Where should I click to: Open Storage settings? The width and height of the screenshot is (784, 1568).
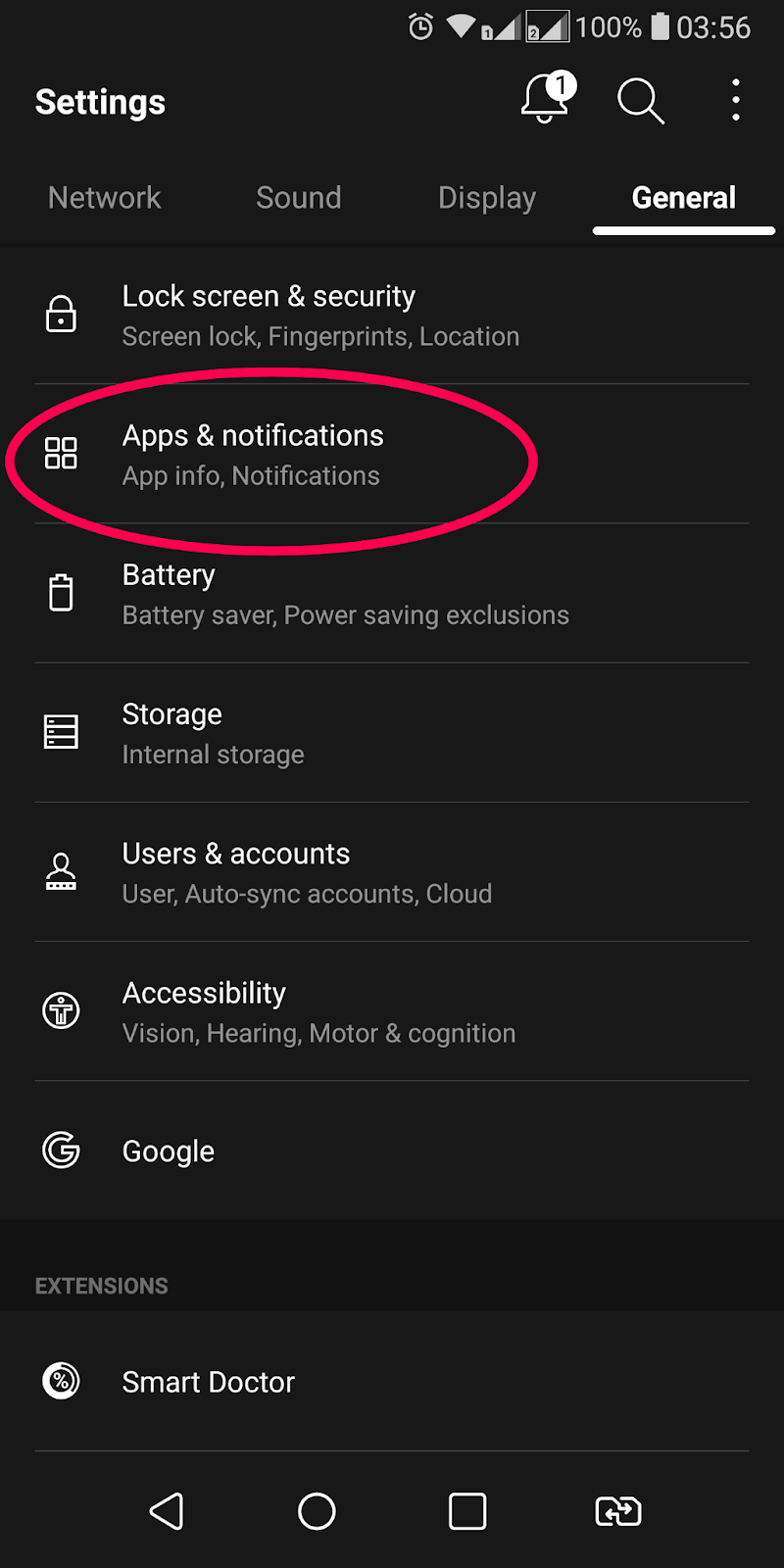(x=392, y=733)
